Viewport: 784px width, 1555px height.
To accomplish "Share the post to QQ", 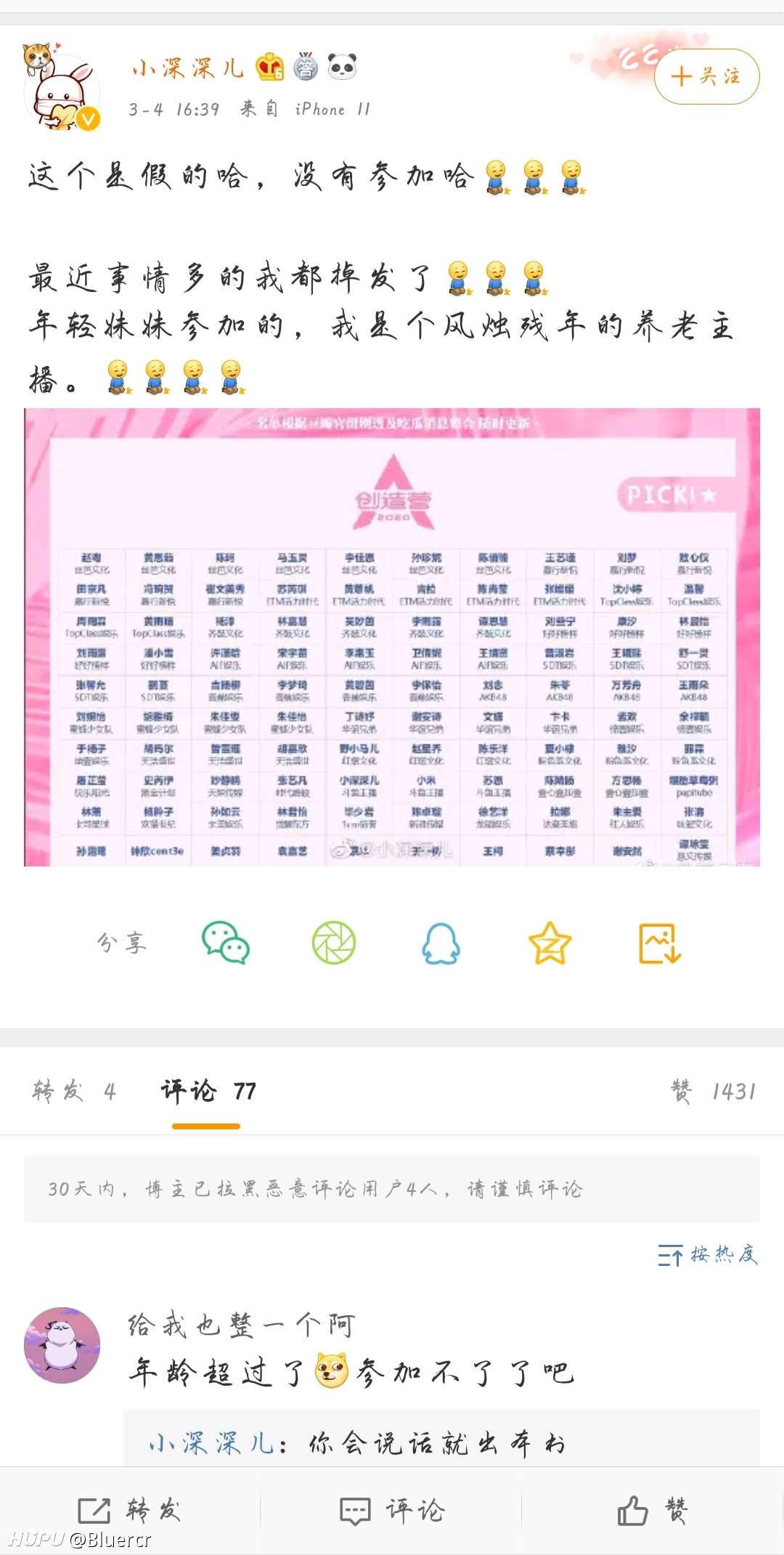I will [x=441, y=943].
